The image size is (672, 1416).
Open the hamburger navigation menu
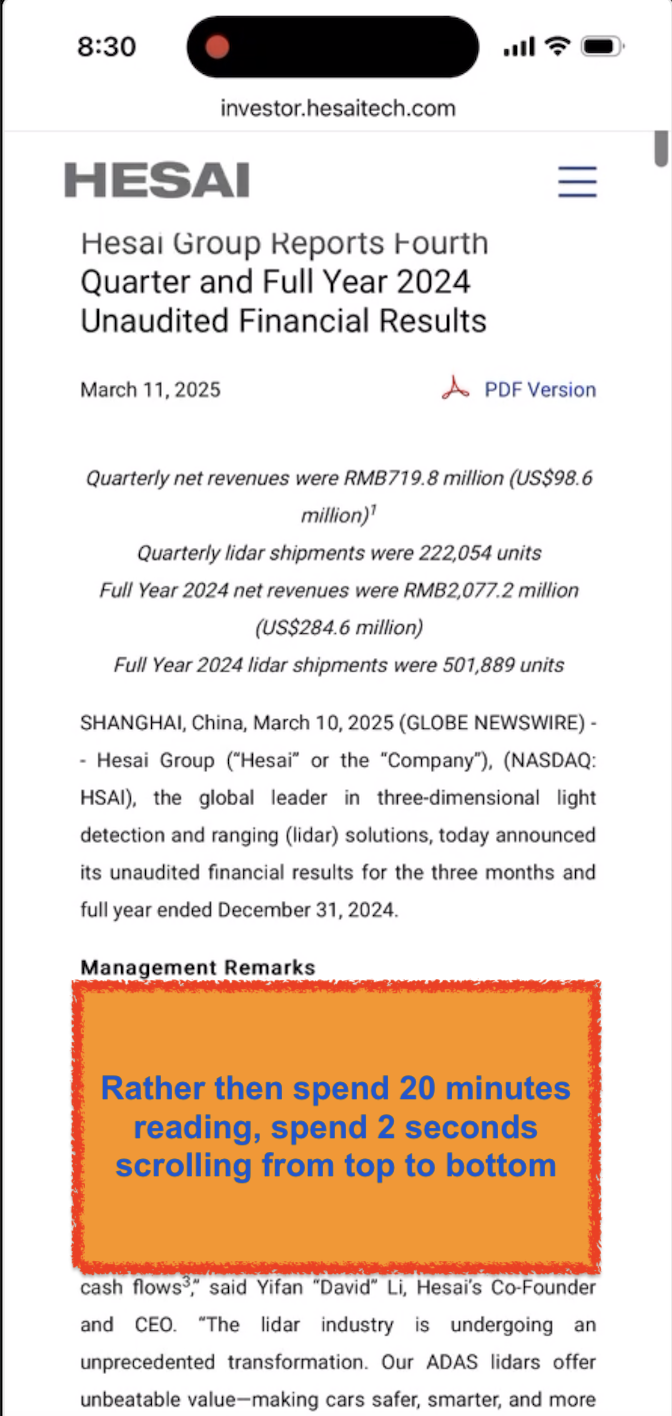tap(577, 181)
